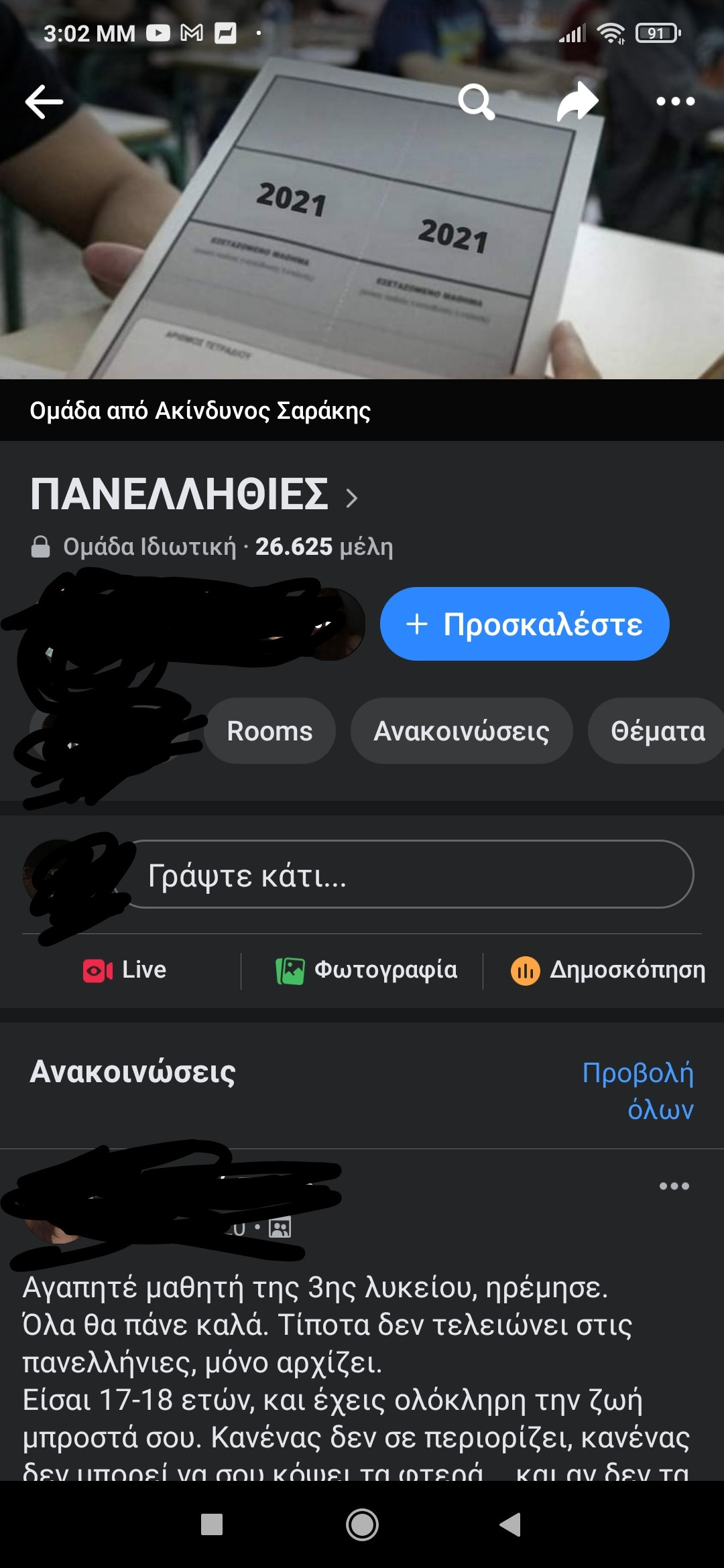Select the Ανακοινώσεις chip

[x=461, y=731]
